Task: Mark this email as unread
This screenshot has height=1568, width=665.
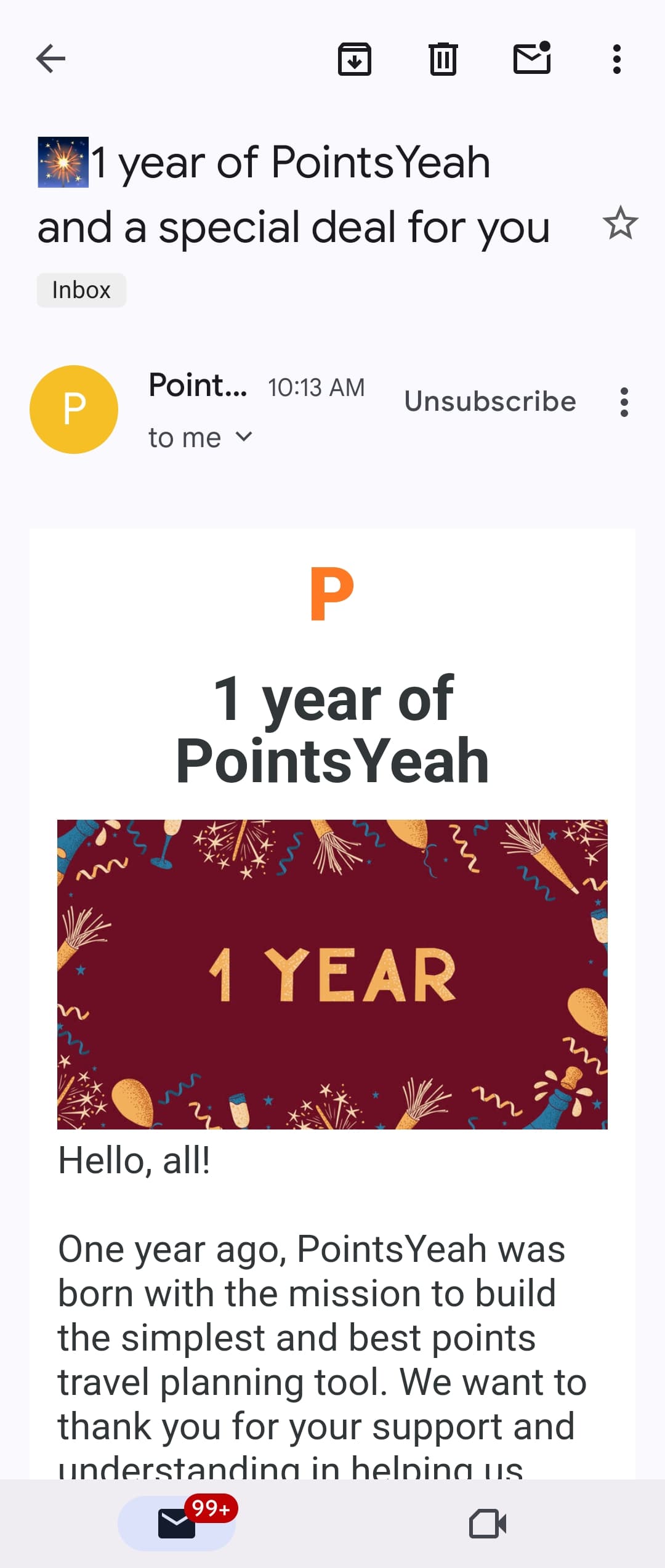Action: tap(532, 59)
